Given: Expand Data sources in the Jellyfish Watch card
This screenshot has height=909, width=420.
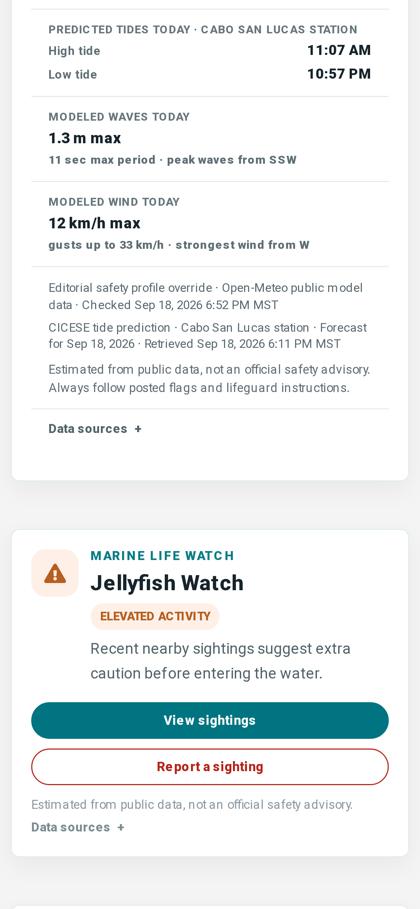Looking at the screenshot, I should coord(78,827).
